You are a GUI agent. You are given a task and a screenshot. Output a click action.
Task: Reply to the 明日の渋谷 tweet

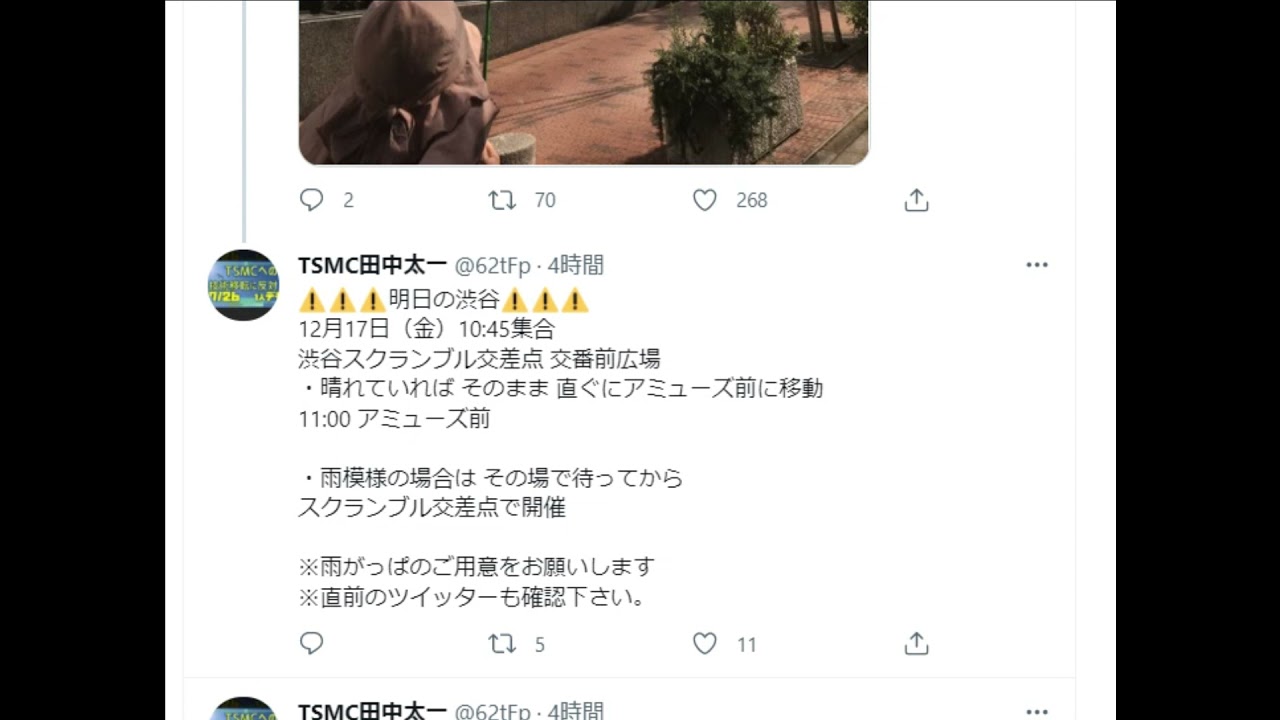(x=312, y=643)
